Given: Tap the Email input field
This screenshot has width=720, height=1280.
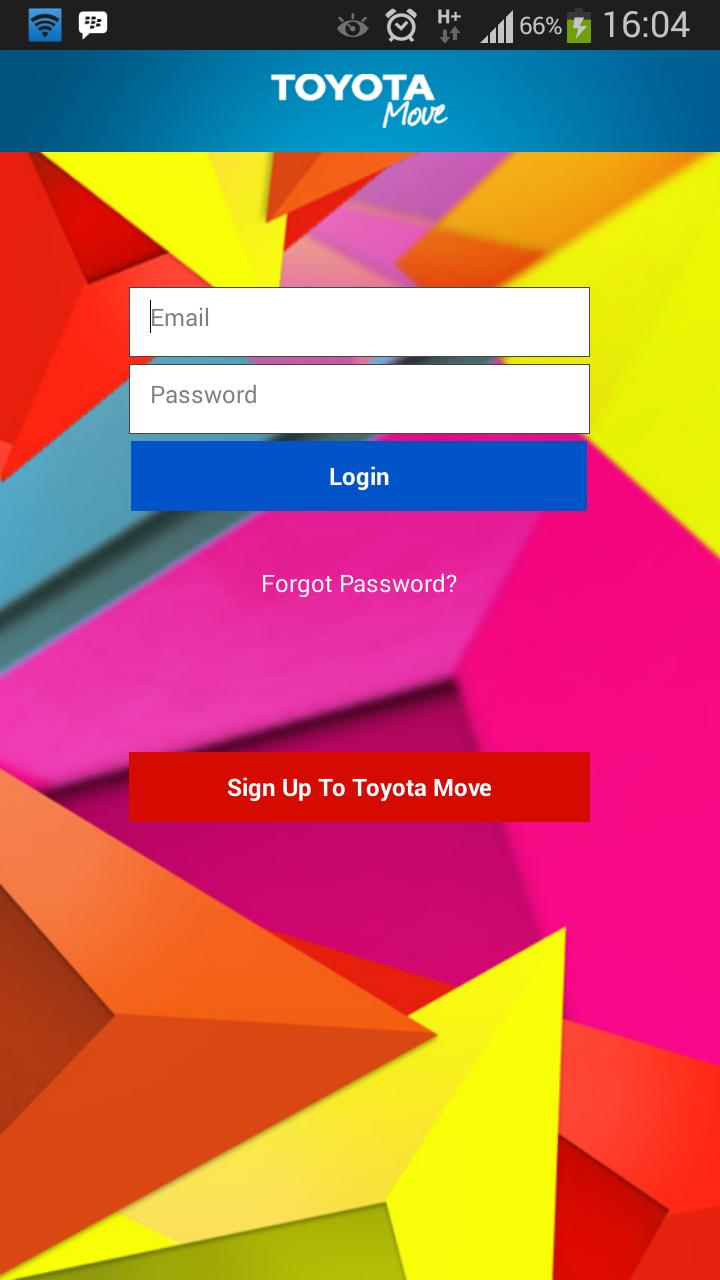Looking at the screenshot, I should (359, 321).
